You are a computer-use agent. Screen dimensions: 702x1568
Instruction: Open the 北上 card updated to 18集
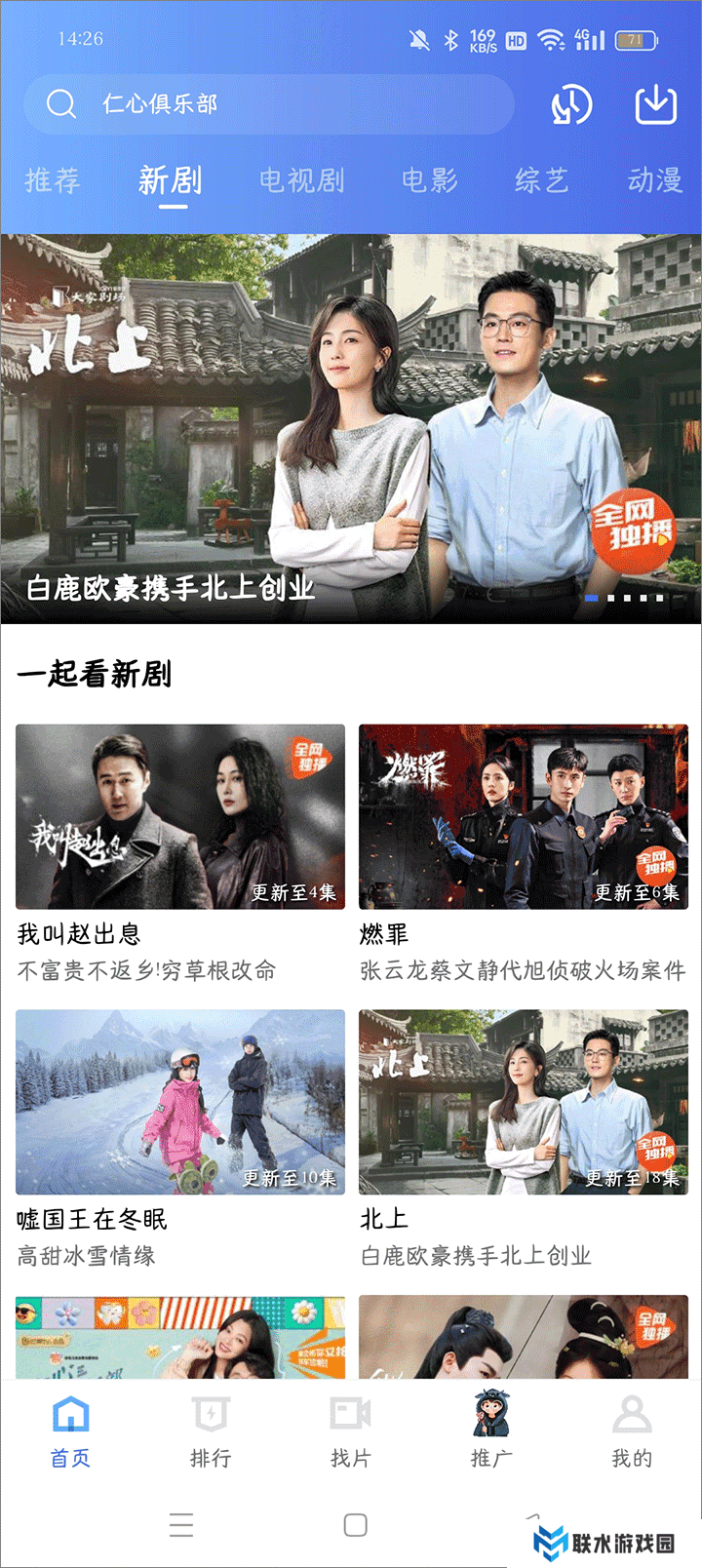click(x=524, y=1102)
